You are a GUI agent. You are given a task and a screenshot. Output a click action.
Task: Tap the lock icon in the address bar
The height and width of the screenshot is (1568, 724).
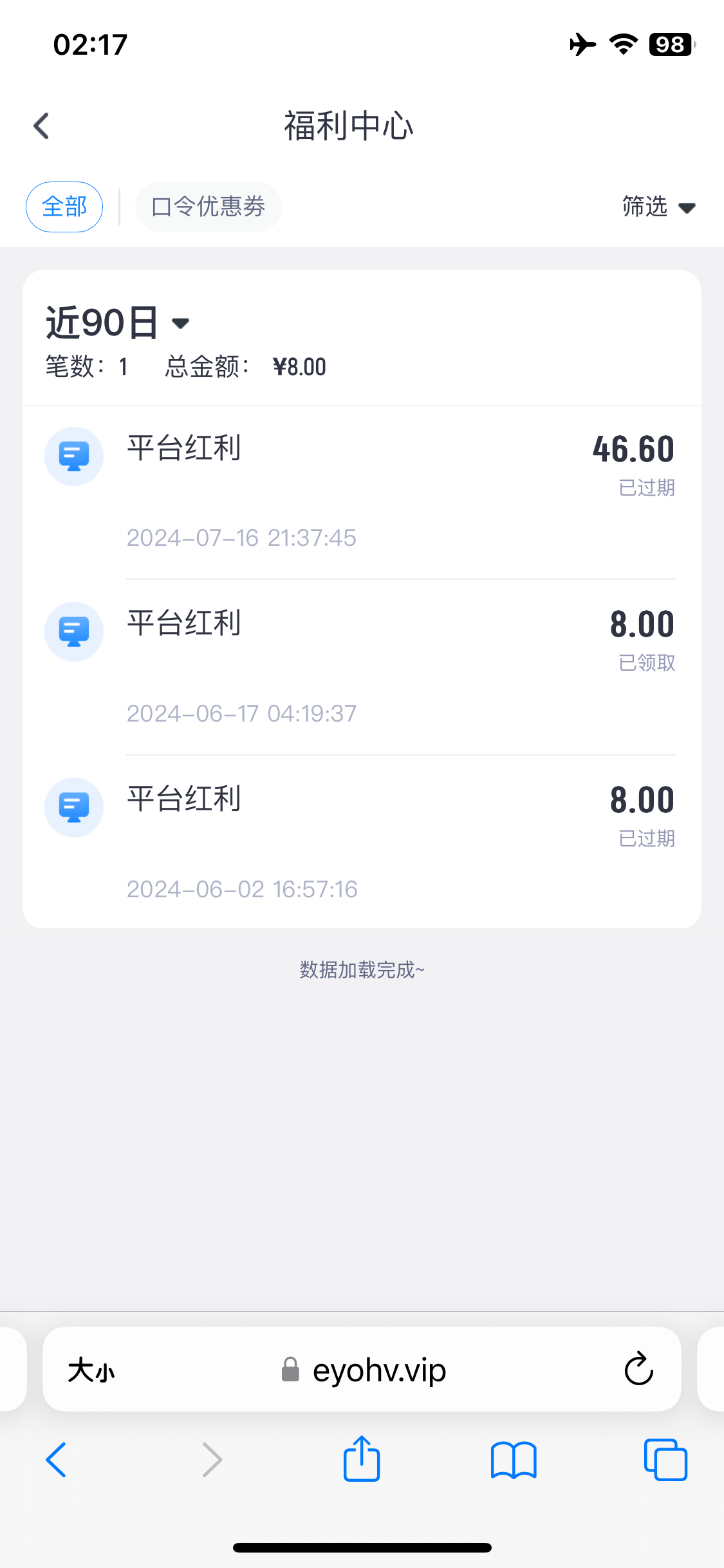[x=290, y=1370]
